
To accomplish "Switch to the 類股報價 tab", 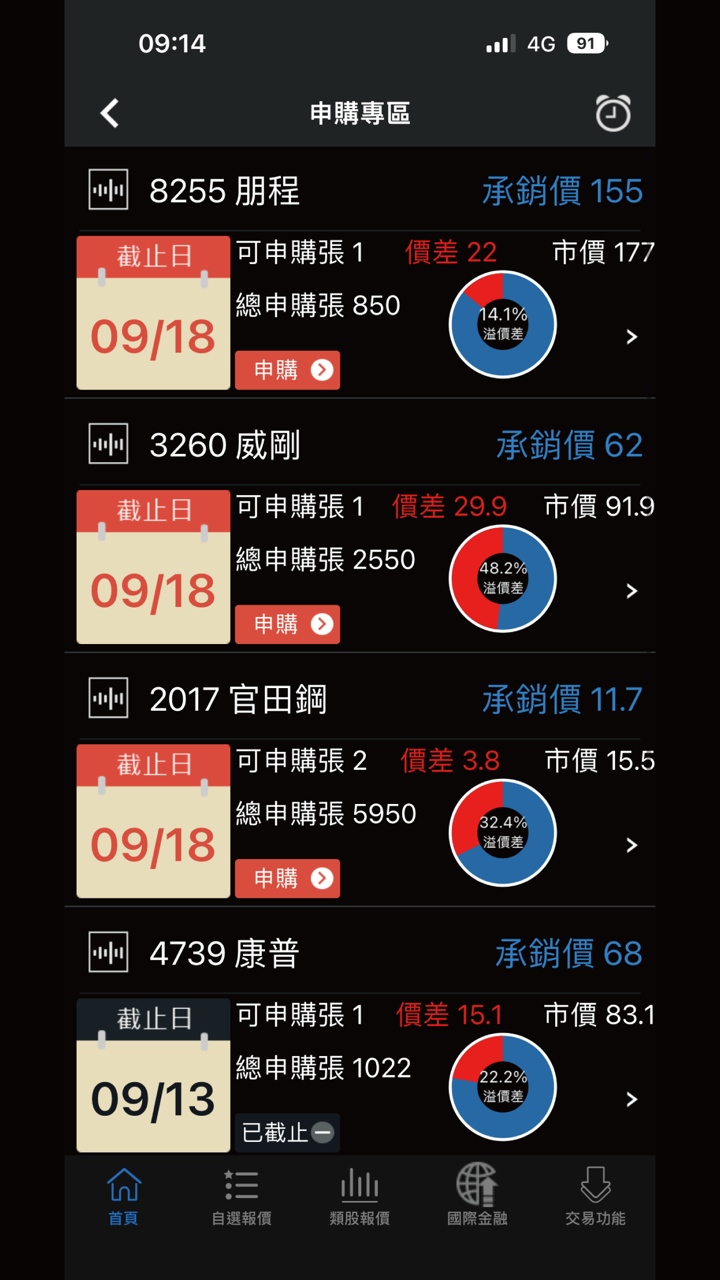I will (359, 1196).
